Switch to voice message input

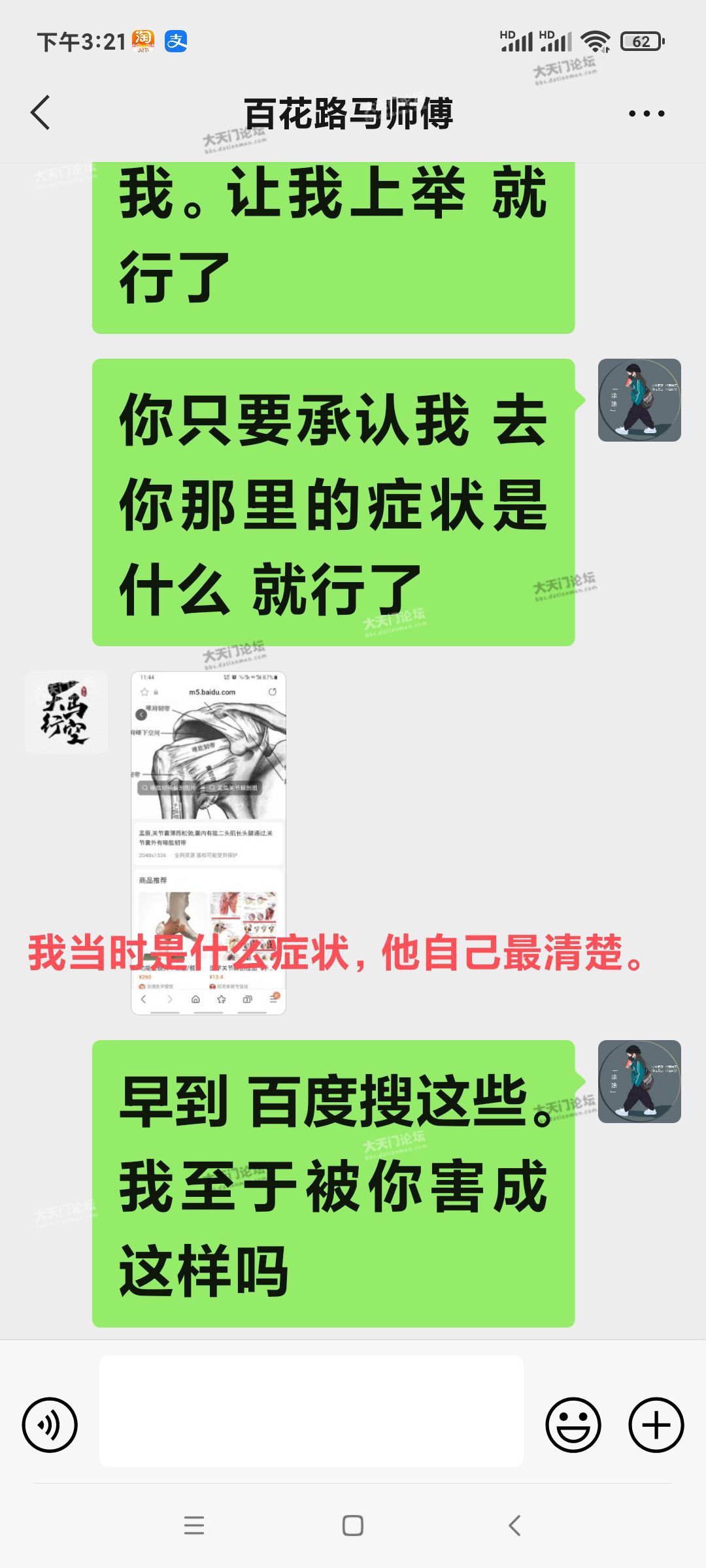(x=50, y=1425)
